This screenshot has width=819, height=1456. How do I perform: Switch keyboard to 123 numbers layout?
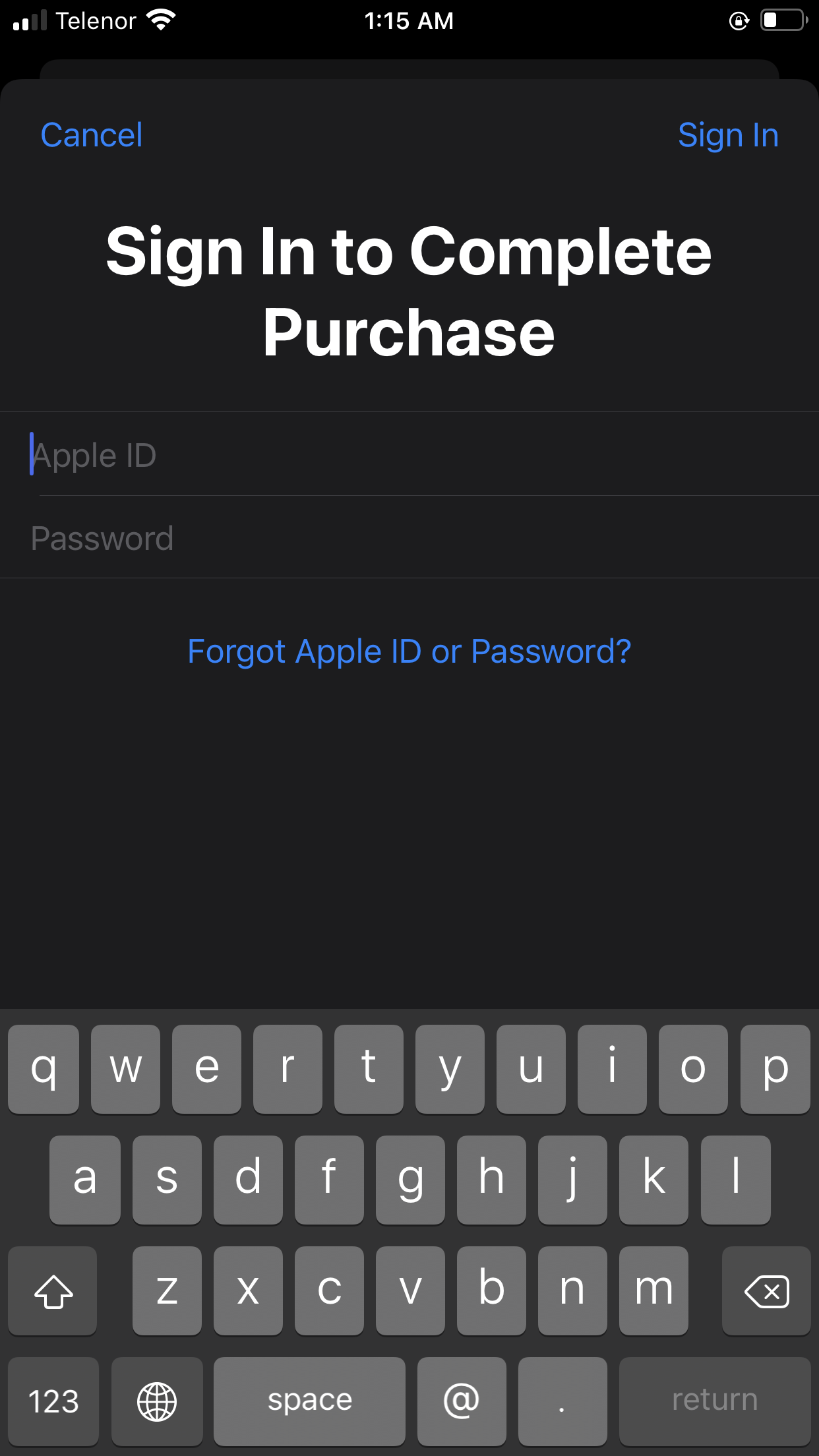pyautogui.click(x=53, y=1401)
